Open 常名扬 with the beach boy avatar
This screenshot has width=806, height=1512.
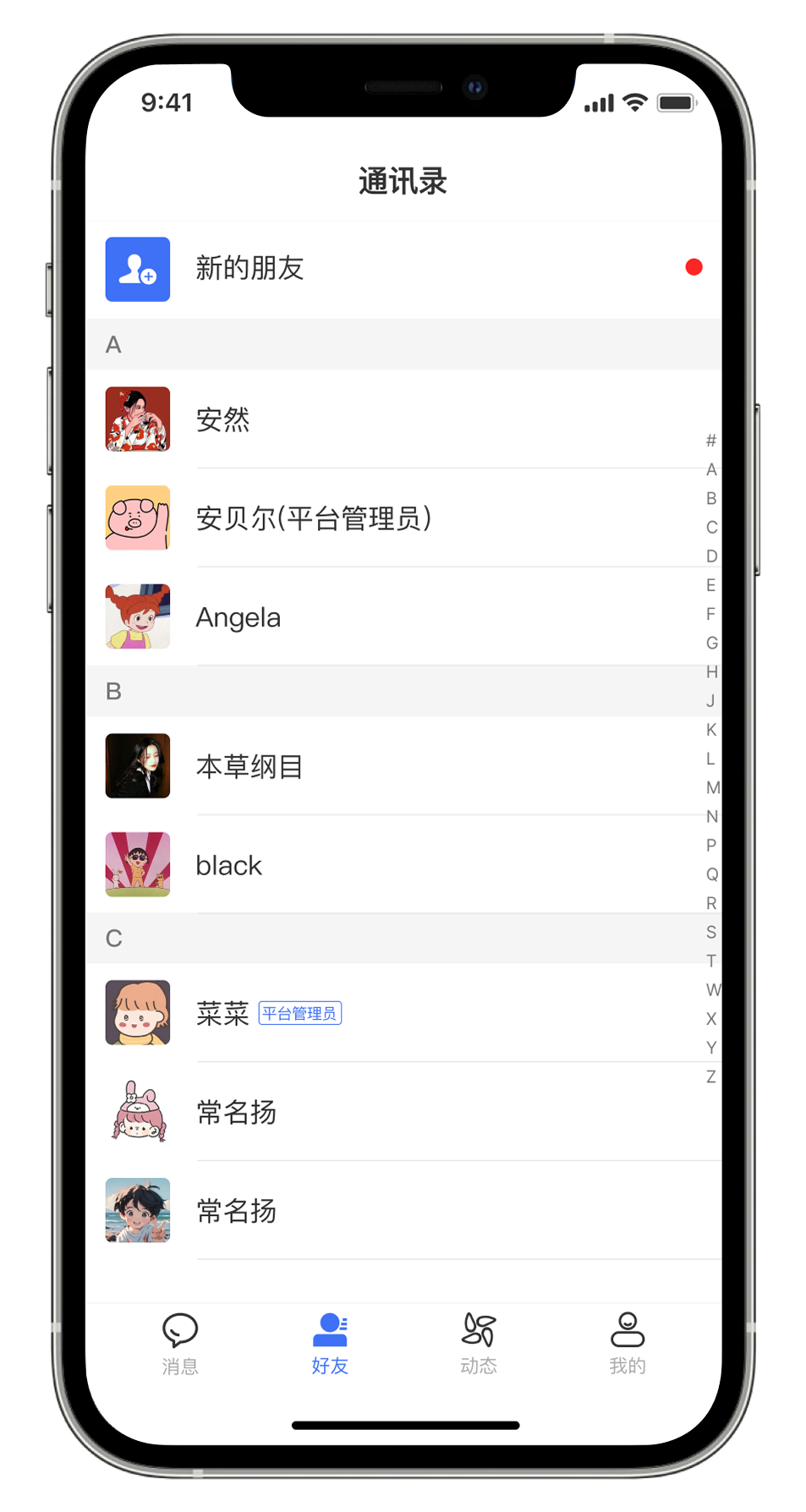403,1210
